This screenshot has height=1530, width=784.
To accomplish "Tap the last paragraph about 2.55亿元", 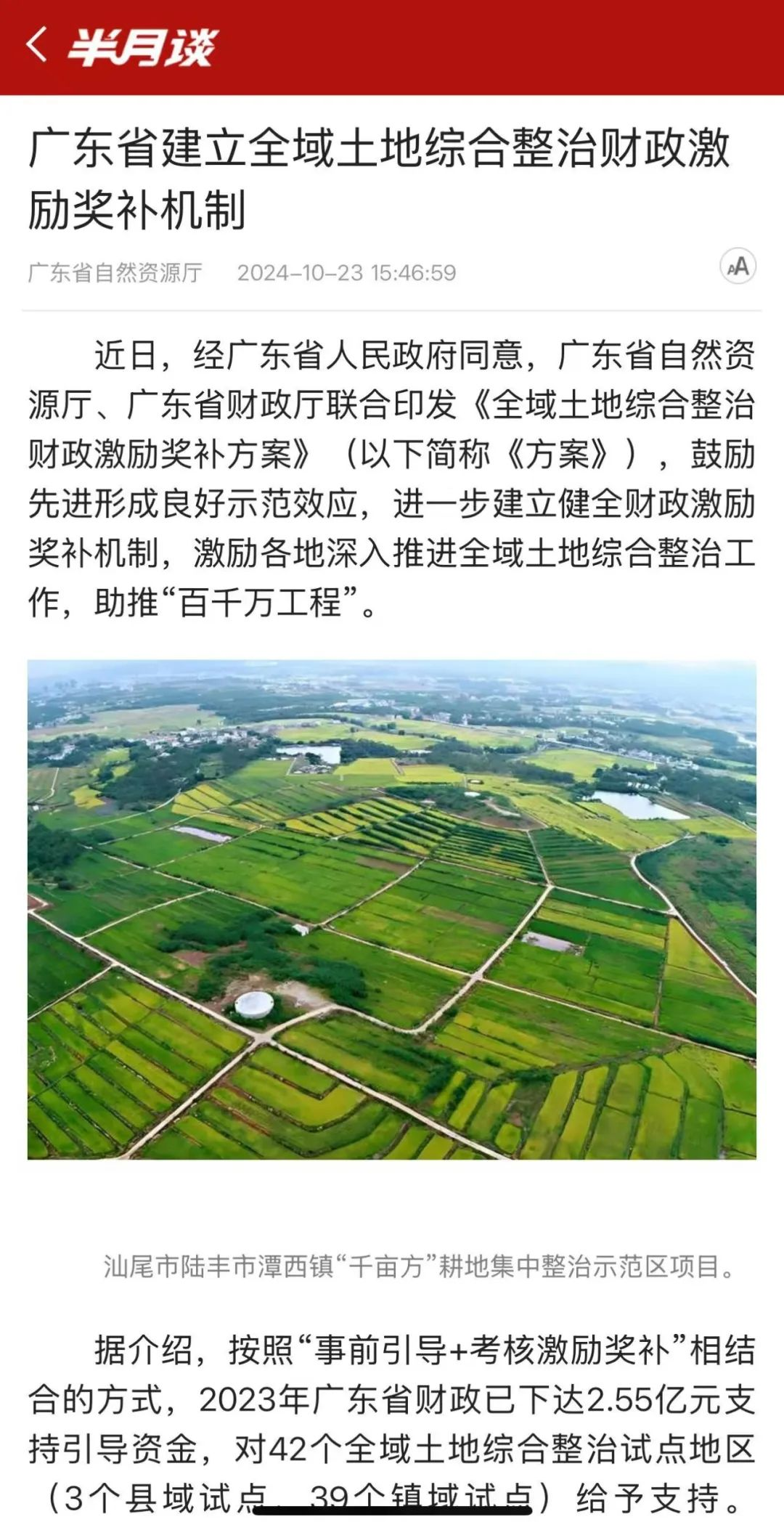I will [x=392, y=1416].
